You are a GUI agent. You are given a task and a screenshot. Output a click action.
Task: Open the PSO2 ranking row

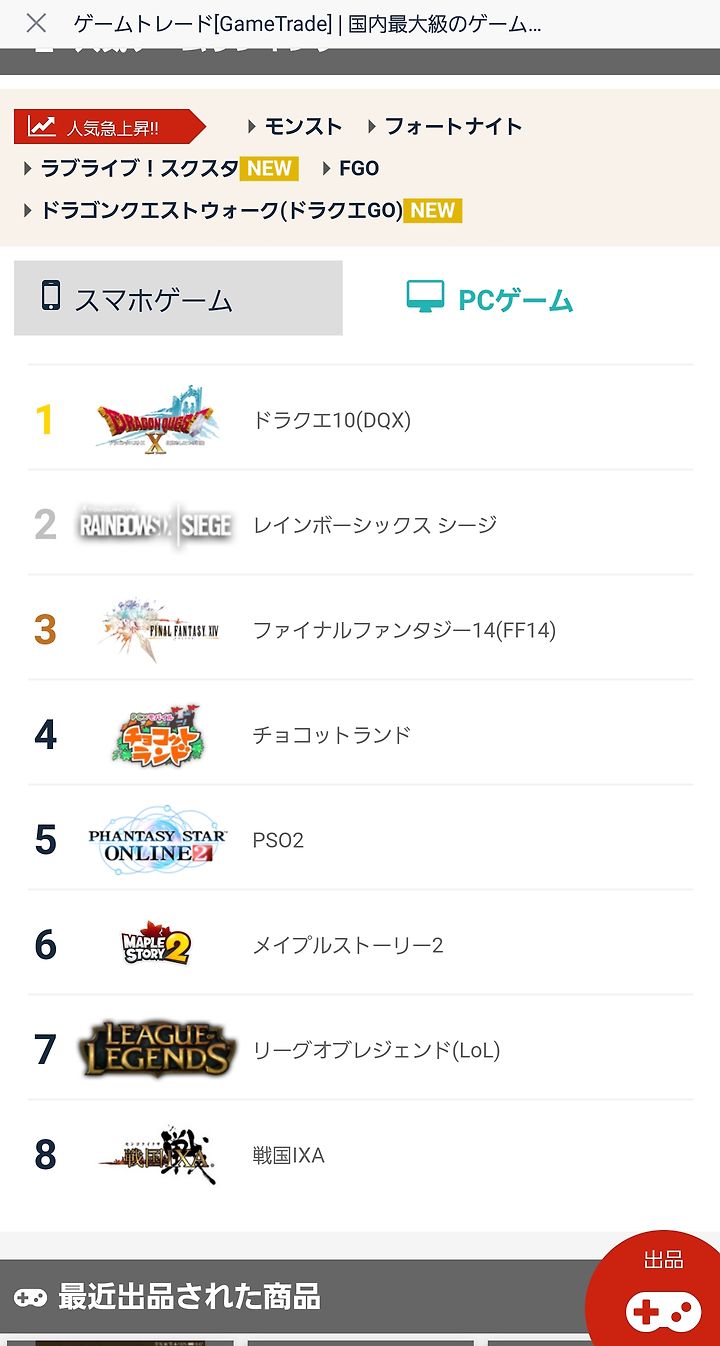click(360, 838)
